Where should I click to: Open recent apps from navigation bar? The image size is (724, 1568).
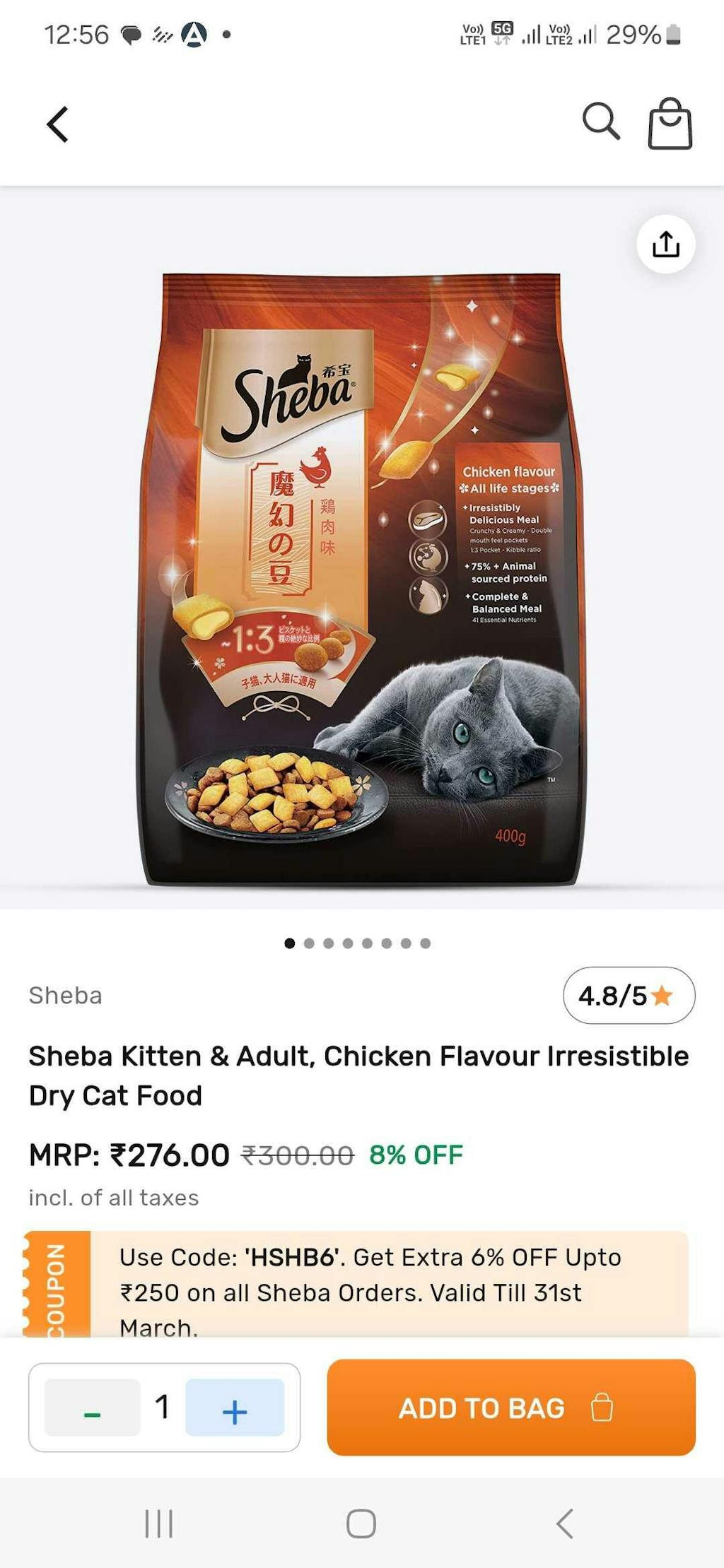pyautogui.click(x=158, y=1523)
